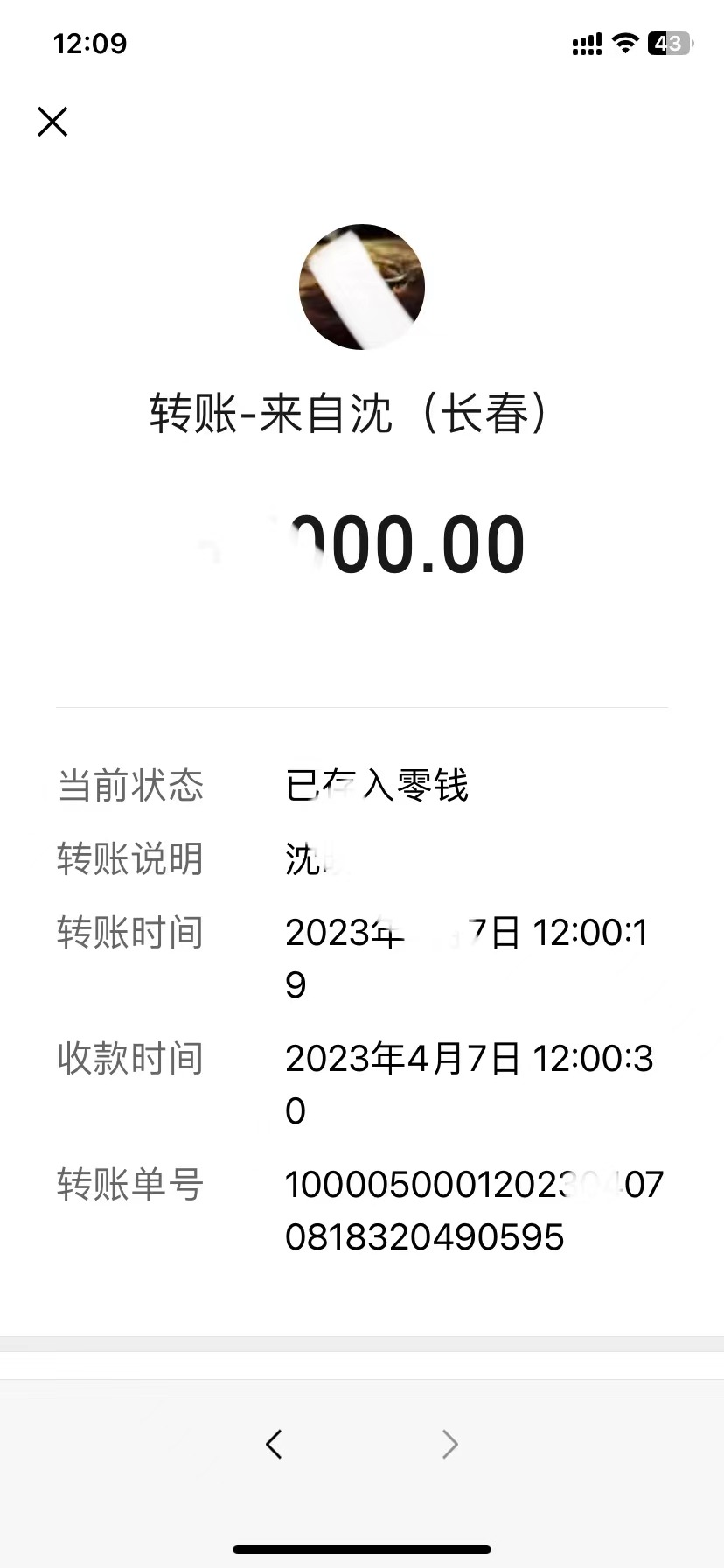This screenshot has height=1568, width=724.
Task: Expand the 转账单号 order number row
Action: coord(129,1185)
